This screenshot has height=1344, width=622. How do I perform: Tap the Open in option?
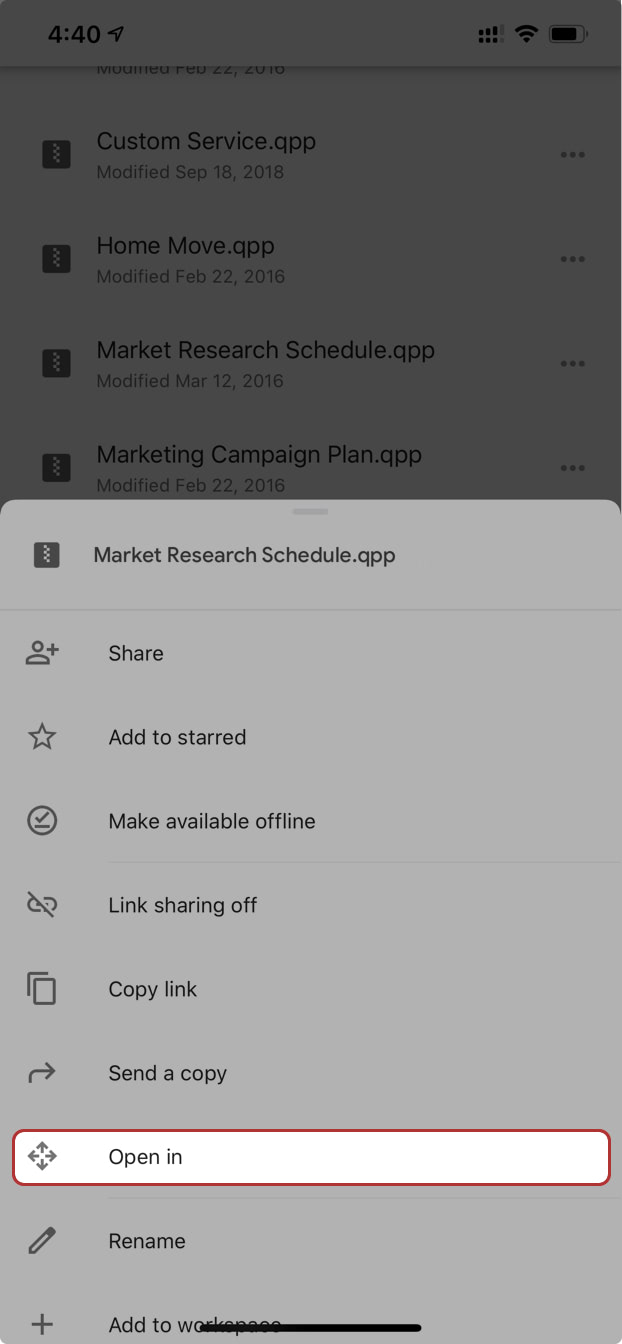(x=311, y=1157)
